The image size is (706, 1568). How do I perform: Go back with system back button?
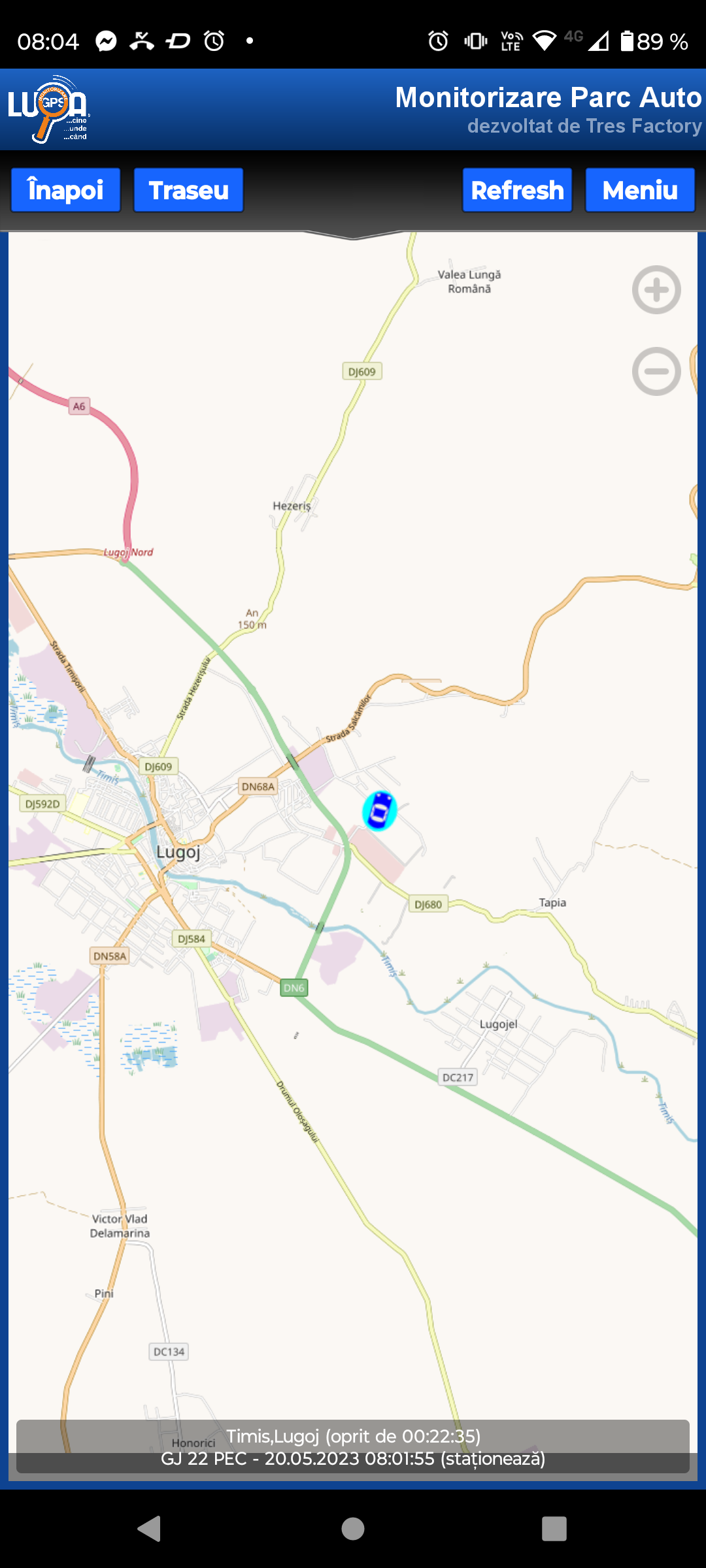coord(150,1529)
